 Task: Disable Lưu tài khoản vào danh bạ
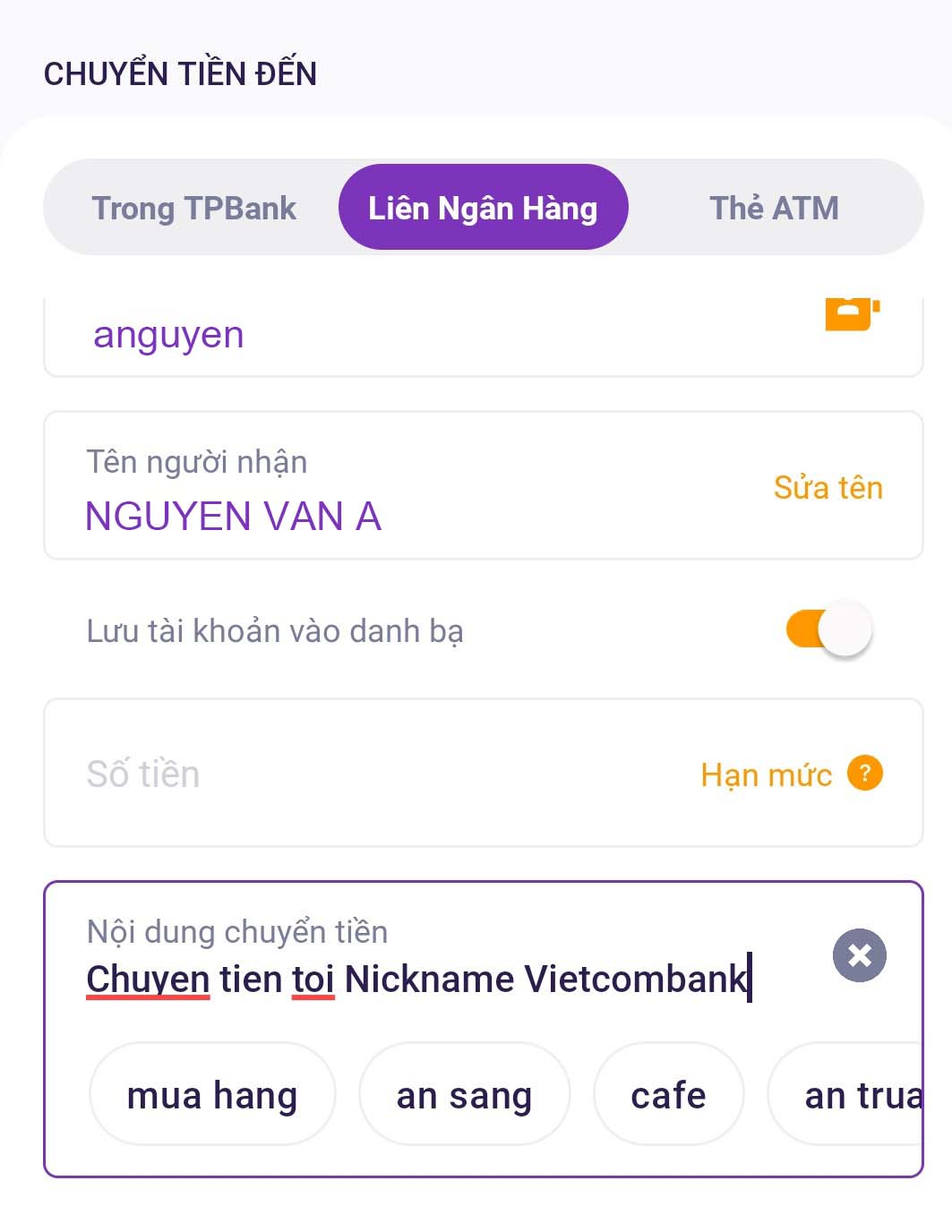pyautogui.click(x=828, y=629)
